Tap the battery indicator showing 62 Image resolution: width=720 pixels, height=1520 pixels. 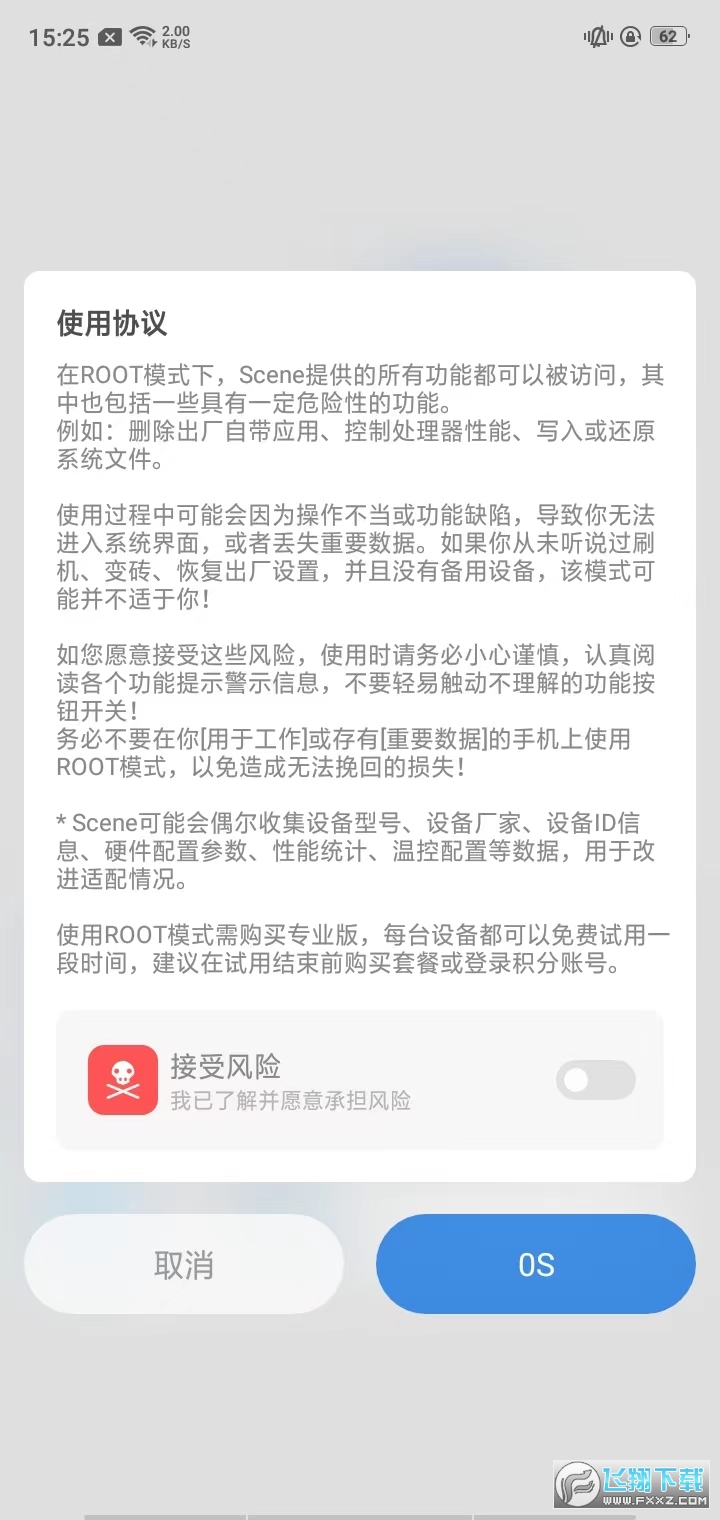pos(666,36)
